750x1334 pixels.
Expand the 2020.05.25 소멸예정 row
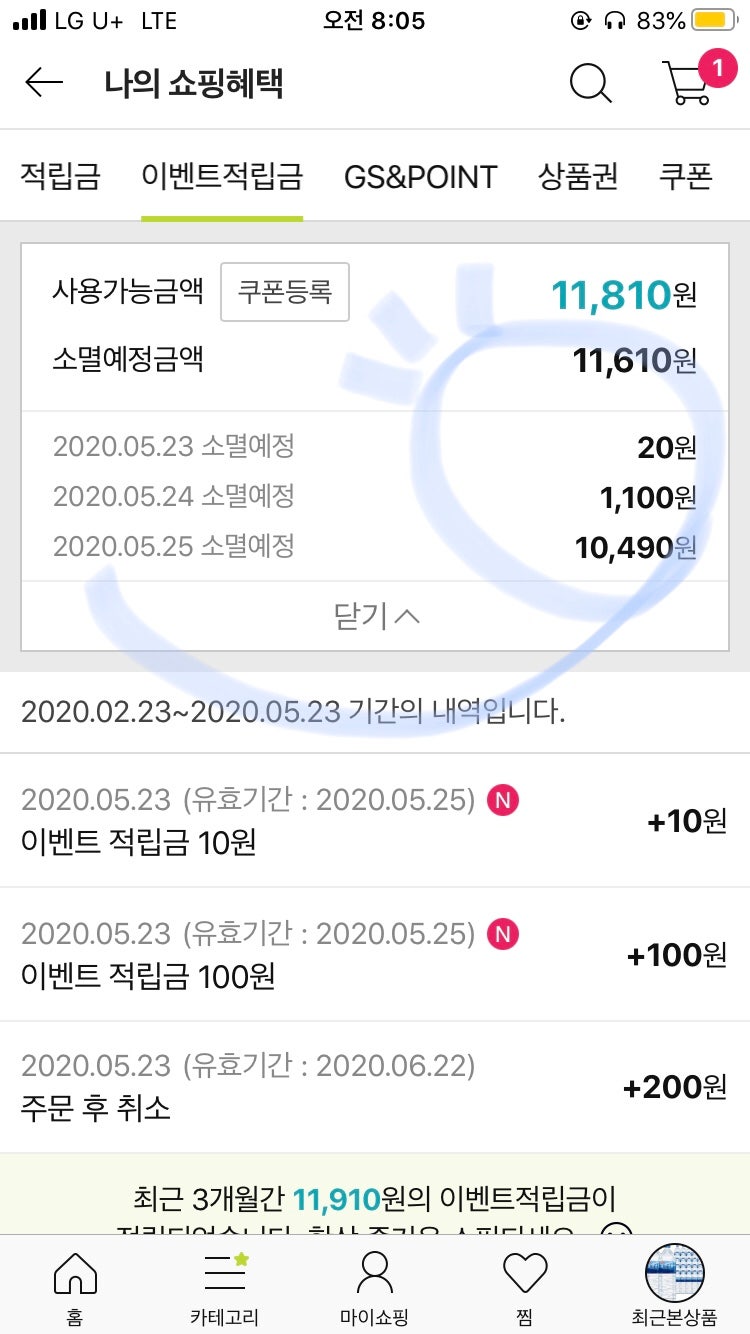click(x=375, y=548)
